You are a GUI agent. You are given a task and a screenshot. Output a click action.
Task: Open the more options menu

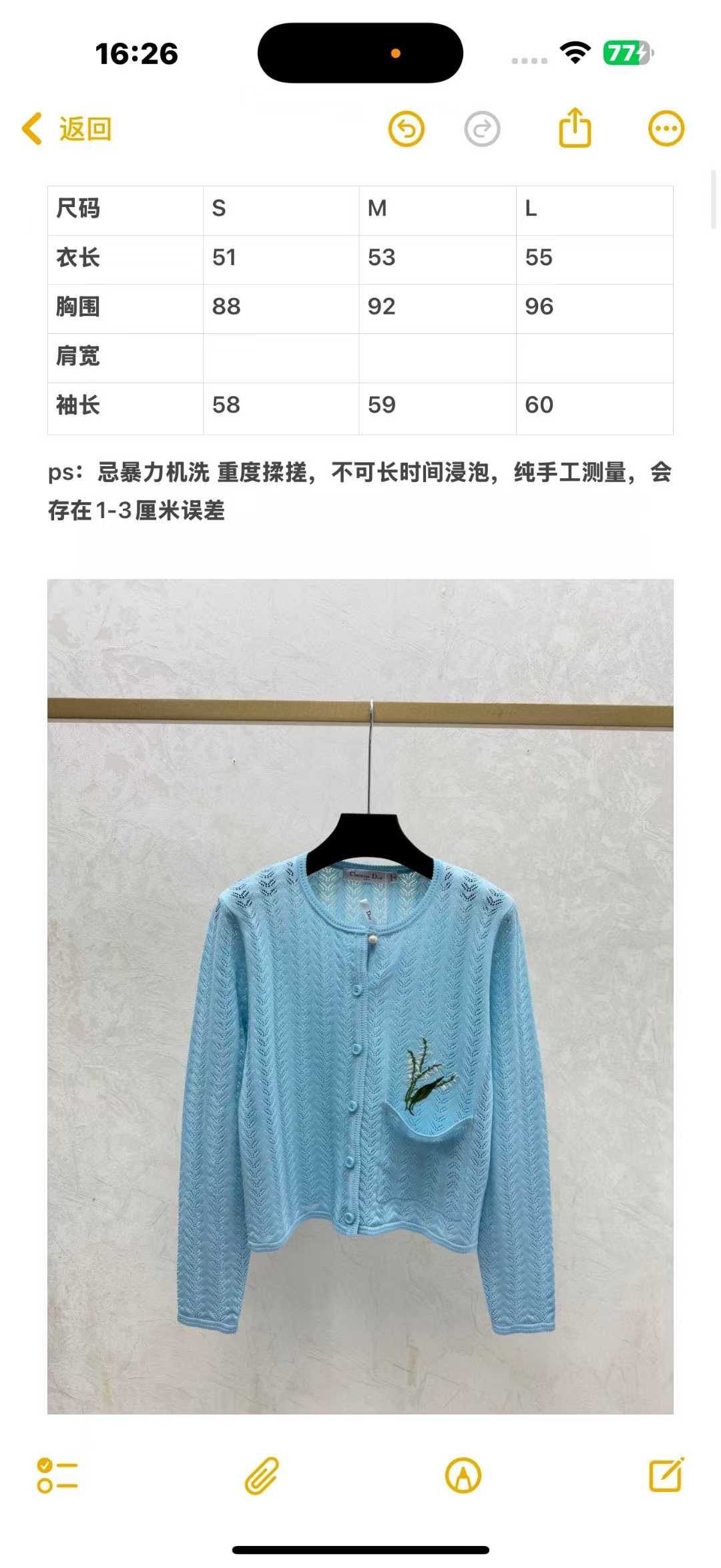pyautogui.click(x=666, y=129)
